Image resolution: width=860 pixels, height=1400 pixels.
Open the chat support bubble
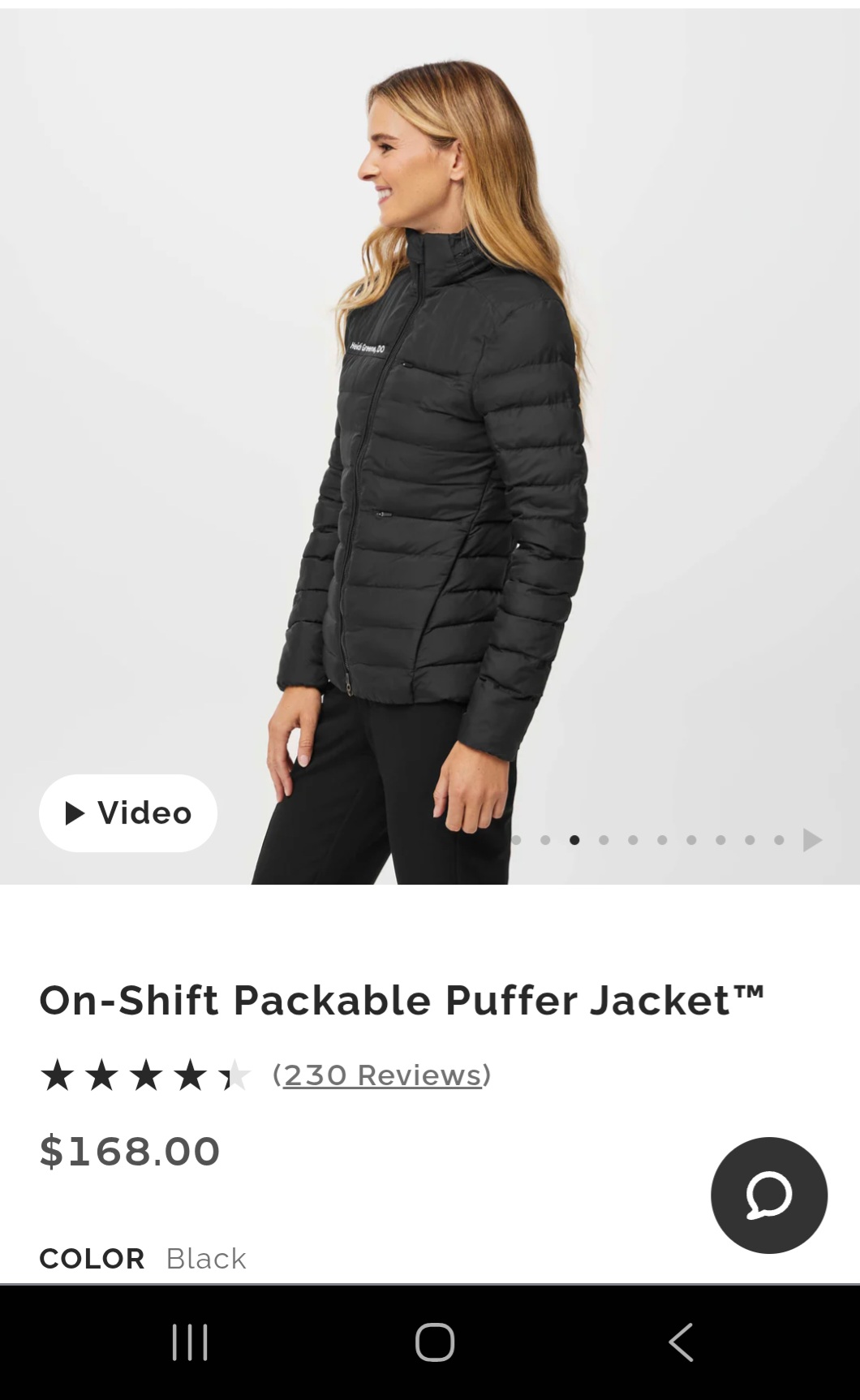point(768,1195)
